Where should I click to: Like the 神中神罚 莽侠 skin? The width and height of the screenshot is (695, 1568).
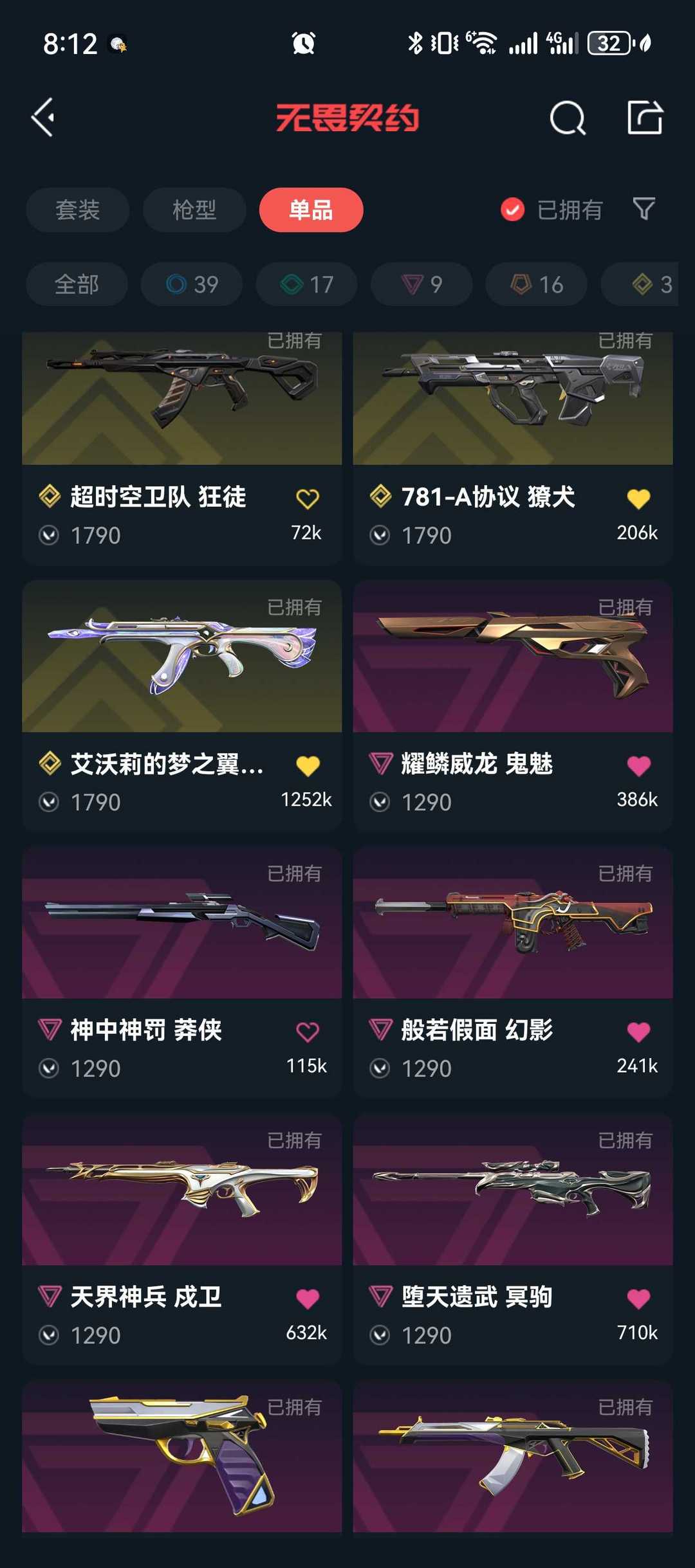click(x=307, y=1032)
